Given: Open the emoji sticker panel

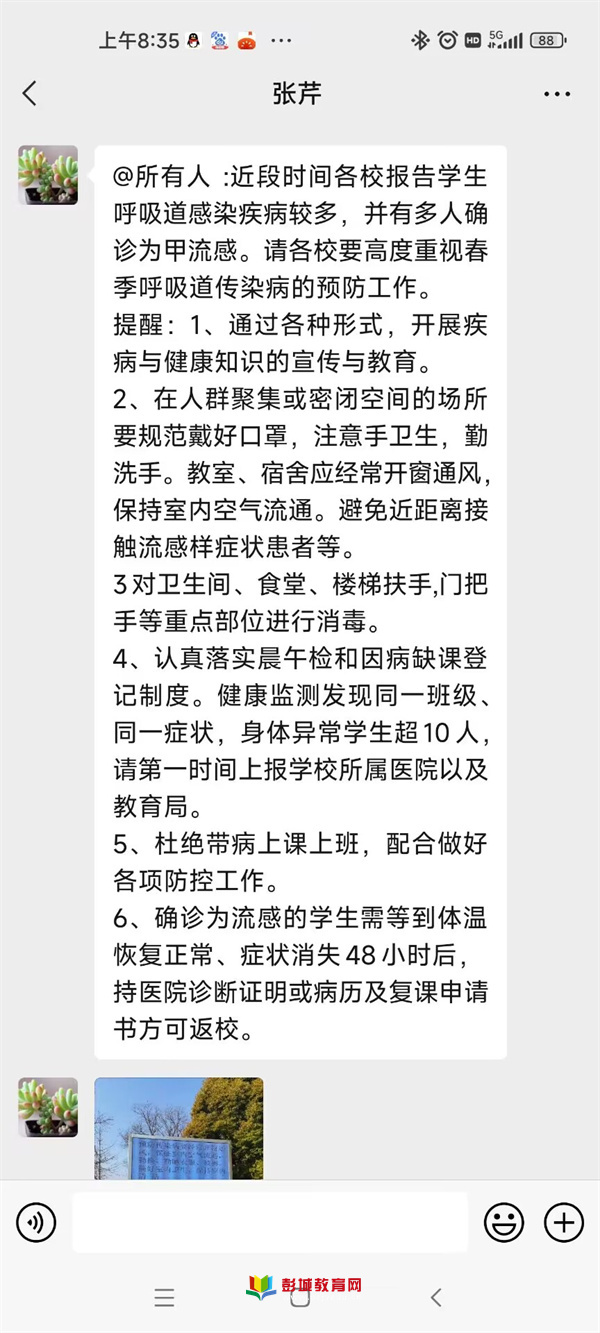Looking at the screenshot, I should click(x=504, y=1222).
